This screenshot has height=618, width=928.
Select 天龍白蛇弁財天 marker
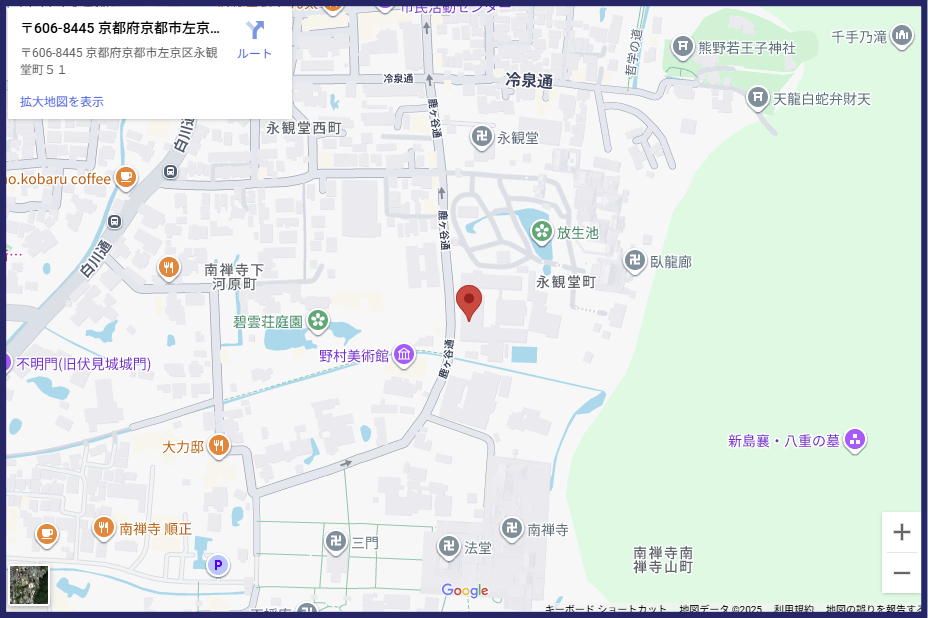point(758,98)
